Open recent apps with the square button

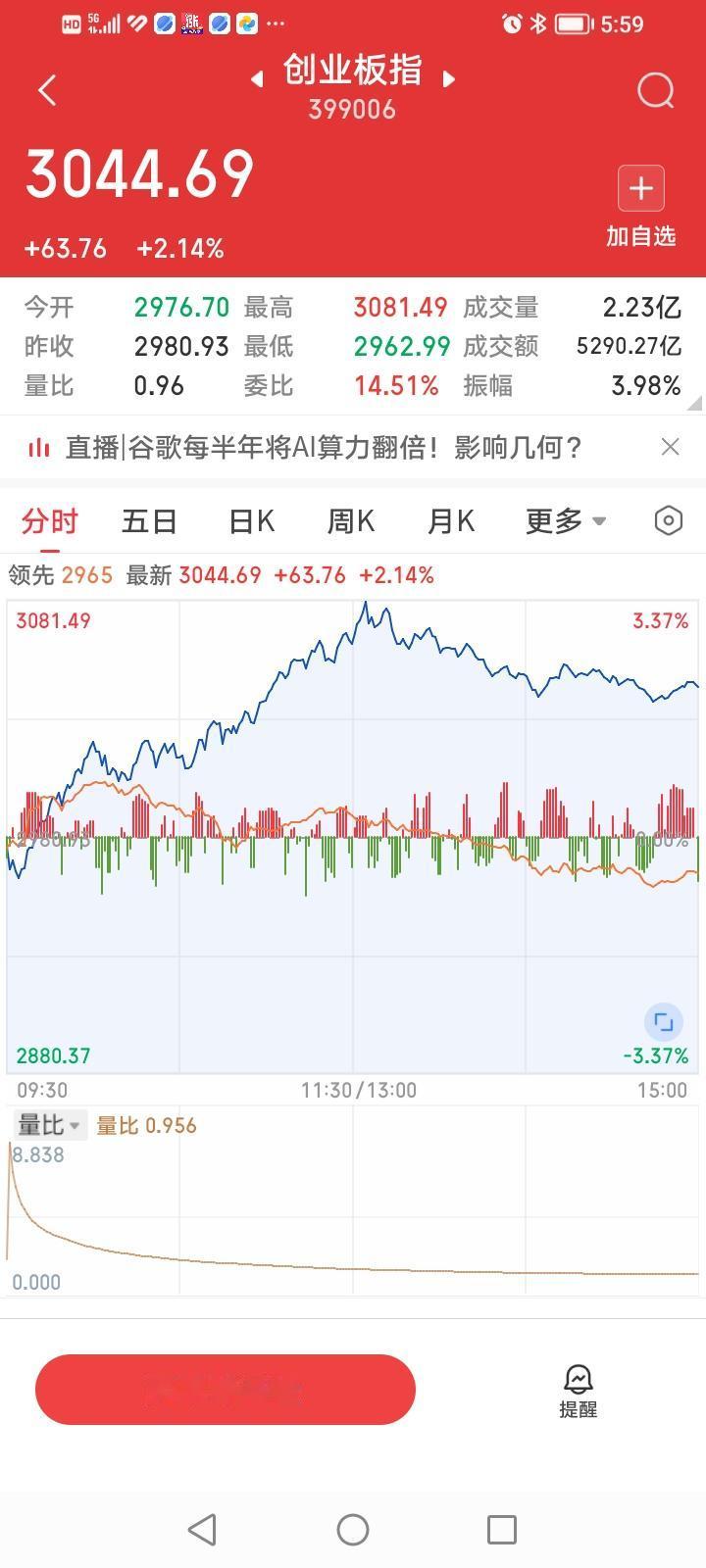pos(501,1529)
